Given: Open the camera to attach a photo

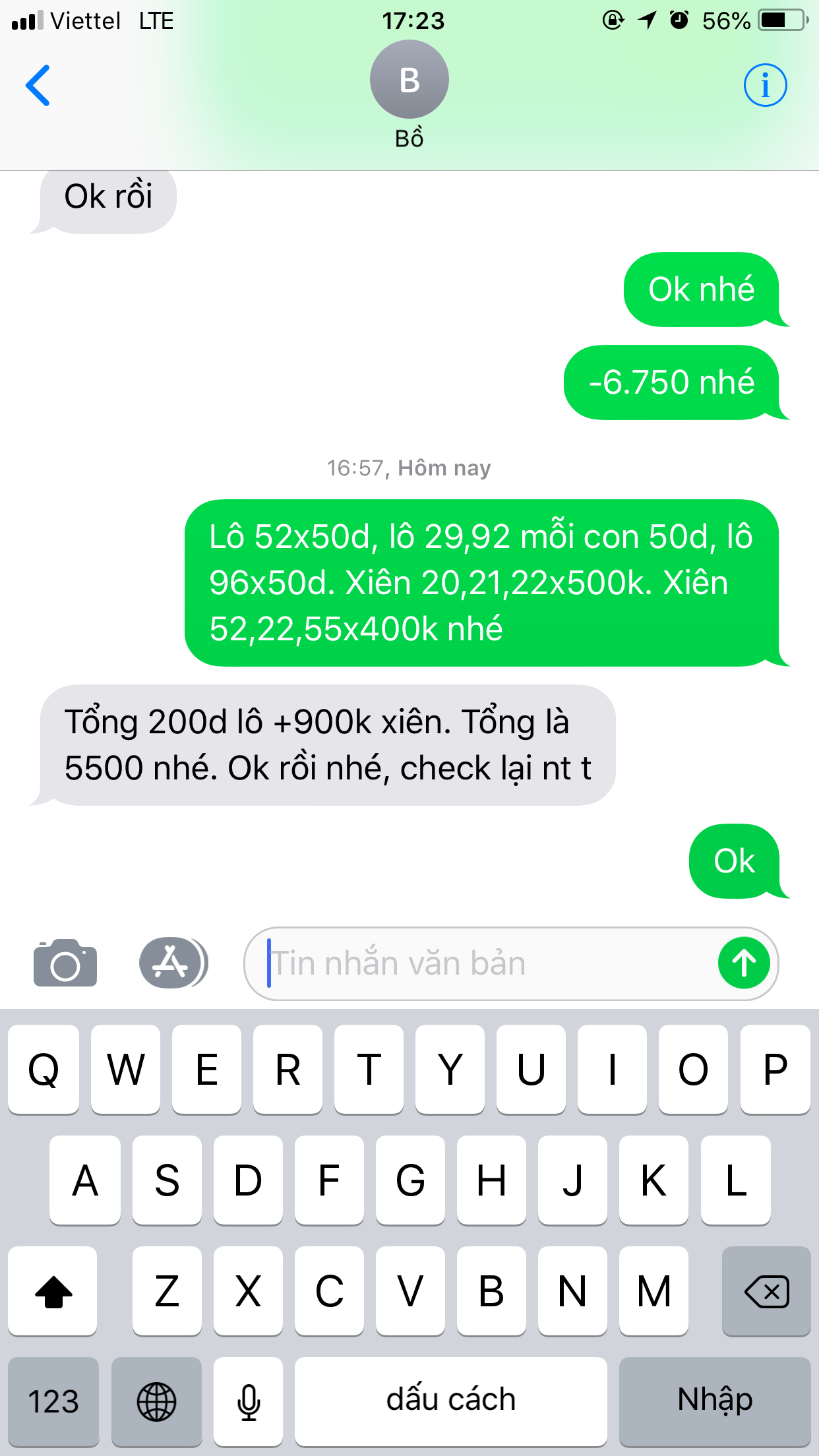Looking at the screenshot, I should [65, 963].
